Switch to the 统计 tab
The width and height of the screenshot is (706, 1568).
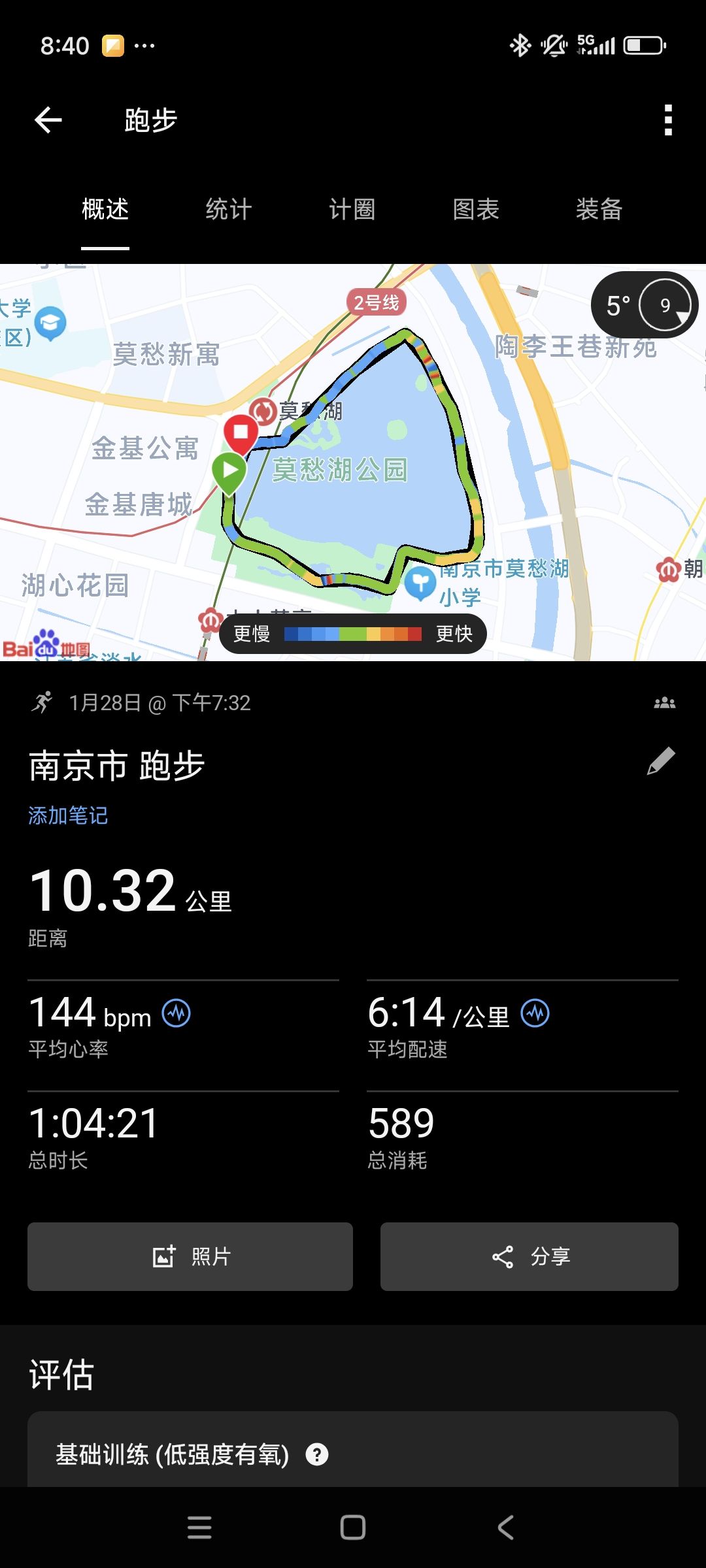(x=229, y=209)
